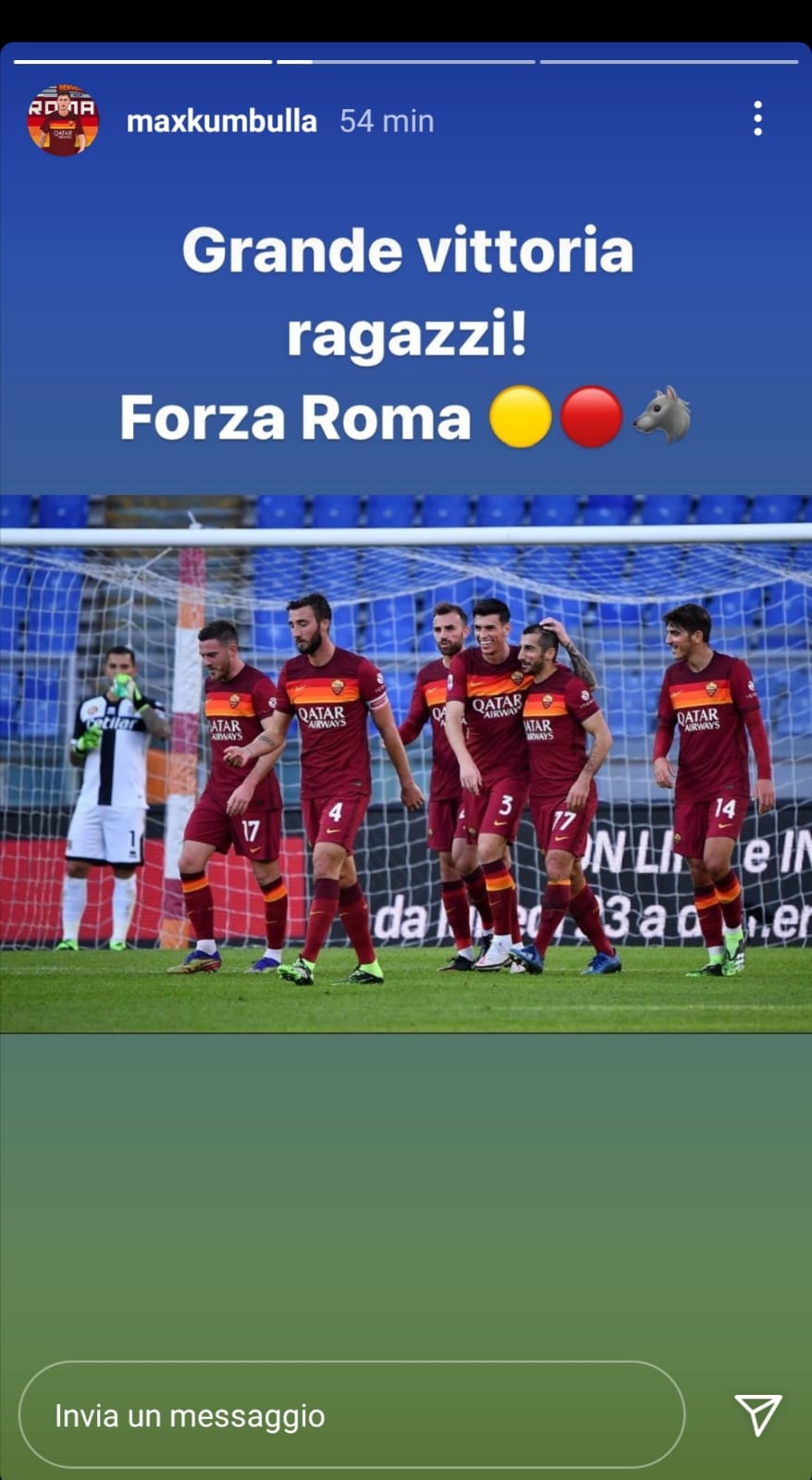
Task: Tap the maxkumbulla username
Action: 221,121
